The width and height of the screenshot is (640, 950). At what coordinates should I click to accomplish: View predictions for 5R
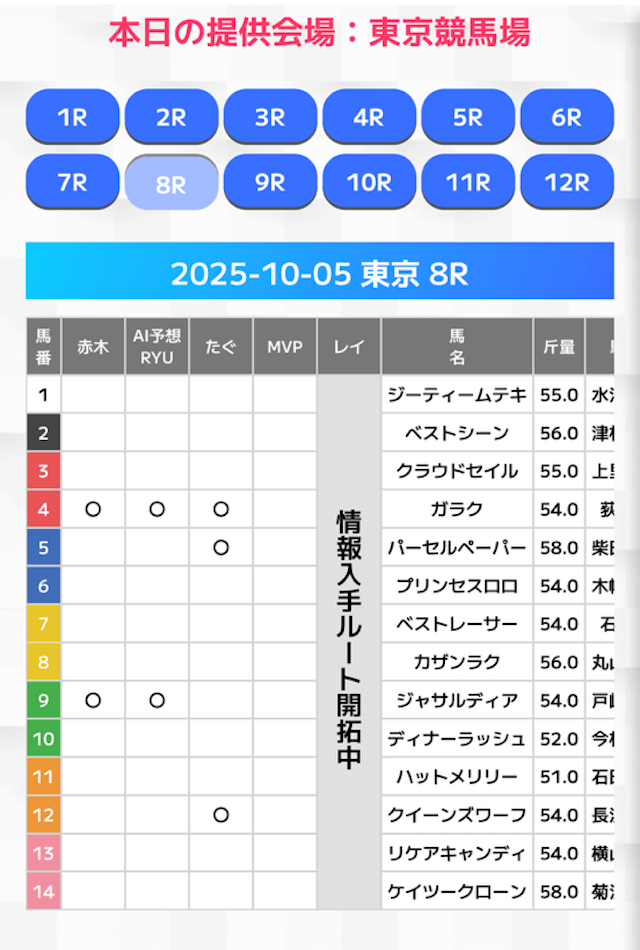pyautogui.click(x=468, y=117)
